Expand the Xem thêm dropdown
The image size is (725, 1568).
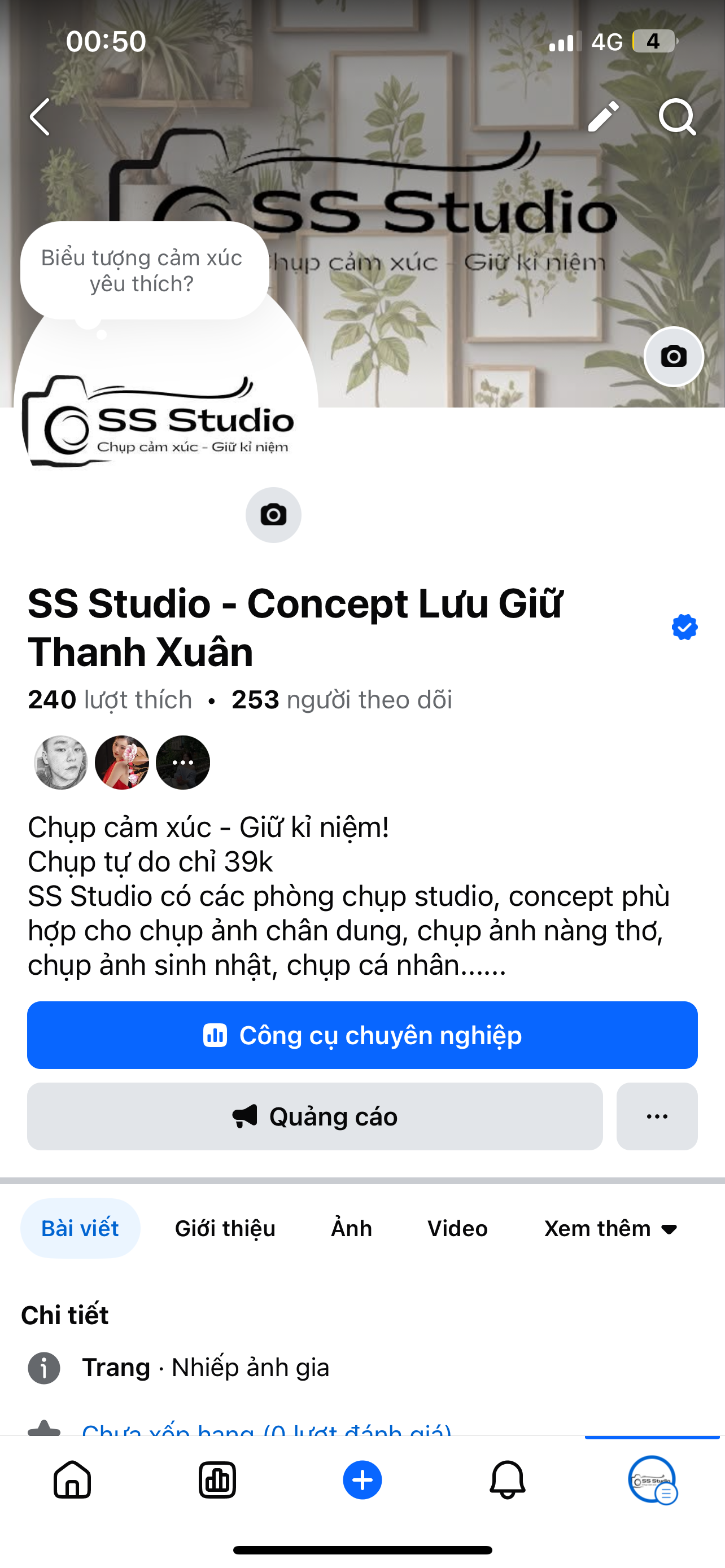pyautogui.click(x=611, y=1228)
